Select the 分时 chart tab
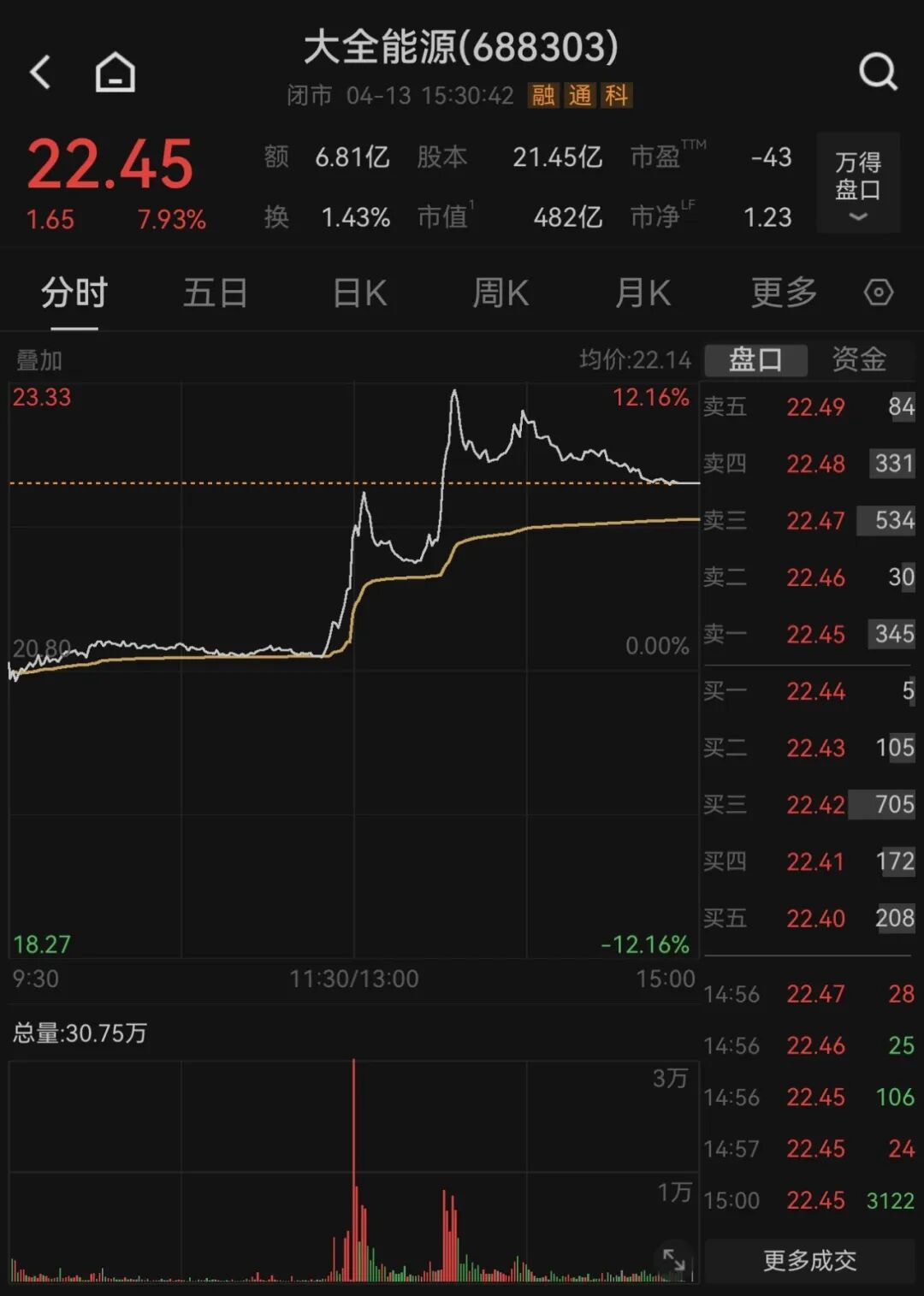Screen dimensions: 924x1296 [x=74, y=293]
